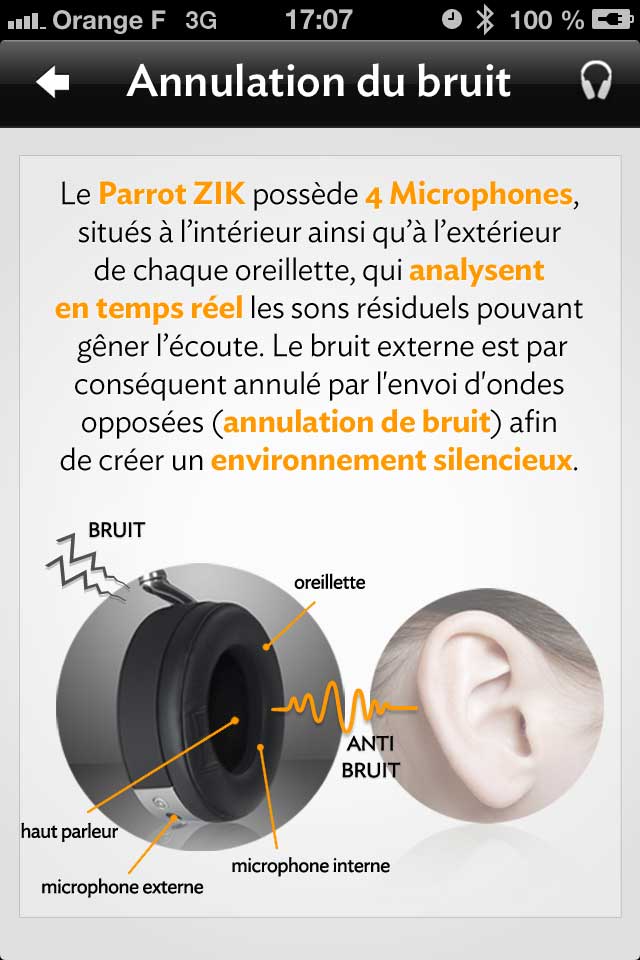The width and height of the screenshot is (640, 960).
Task: Go back using the left arrow
Action: pyautogui.click(x=53, y=82)
